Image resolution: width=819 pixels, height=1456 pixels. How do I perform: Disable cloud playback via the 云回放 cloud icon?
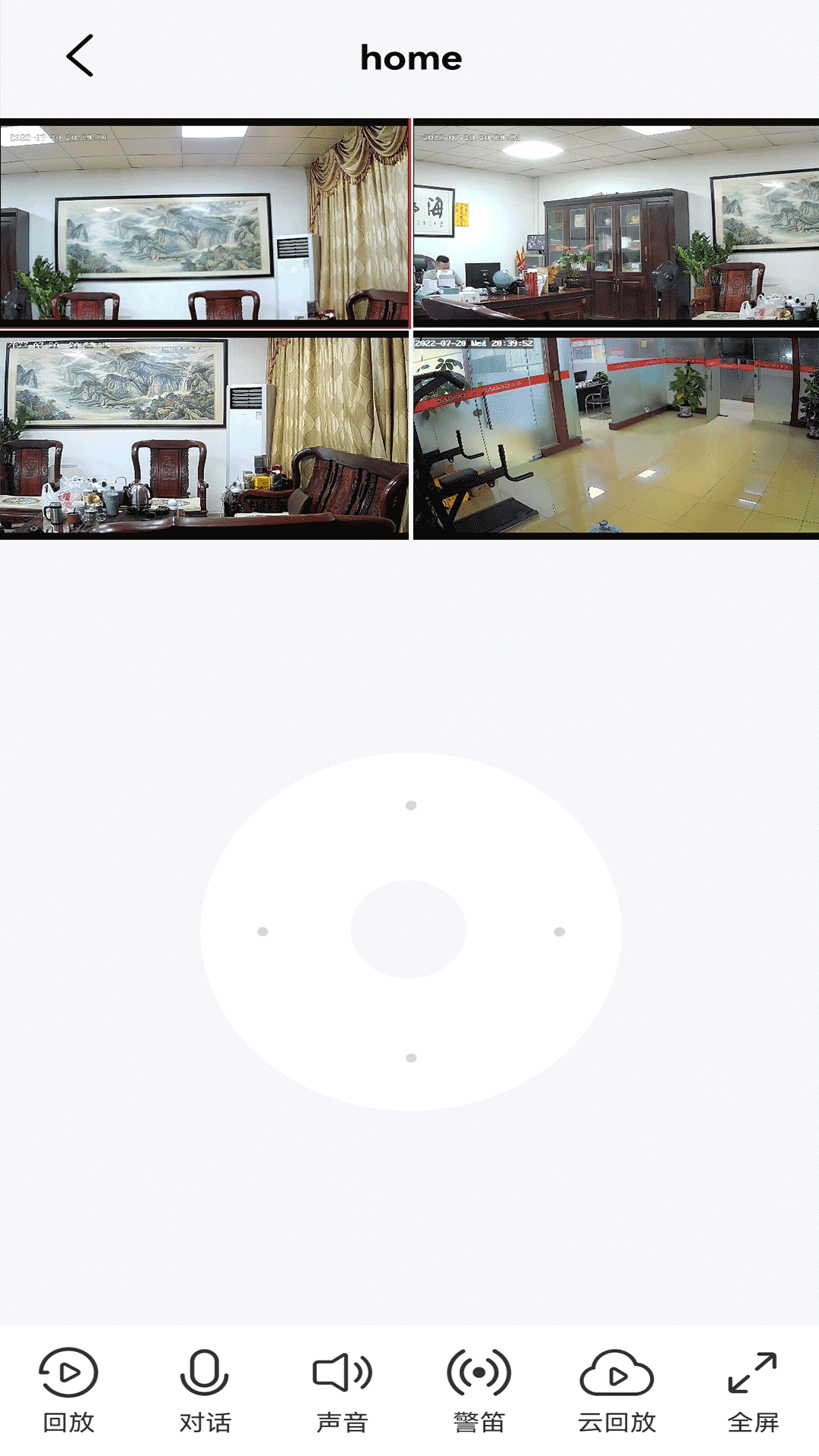616,1374
